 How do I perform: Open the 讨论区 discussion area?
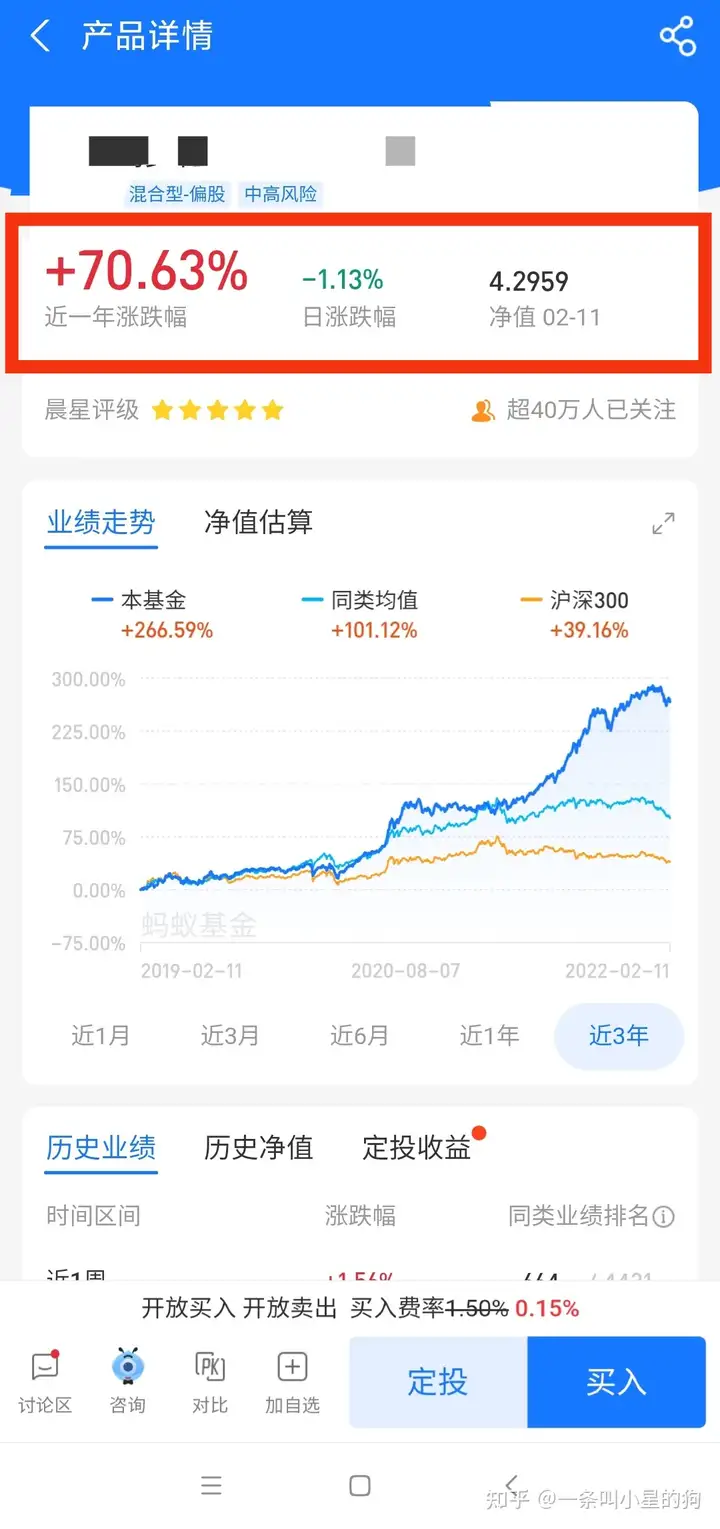[x=45, y=1381]
